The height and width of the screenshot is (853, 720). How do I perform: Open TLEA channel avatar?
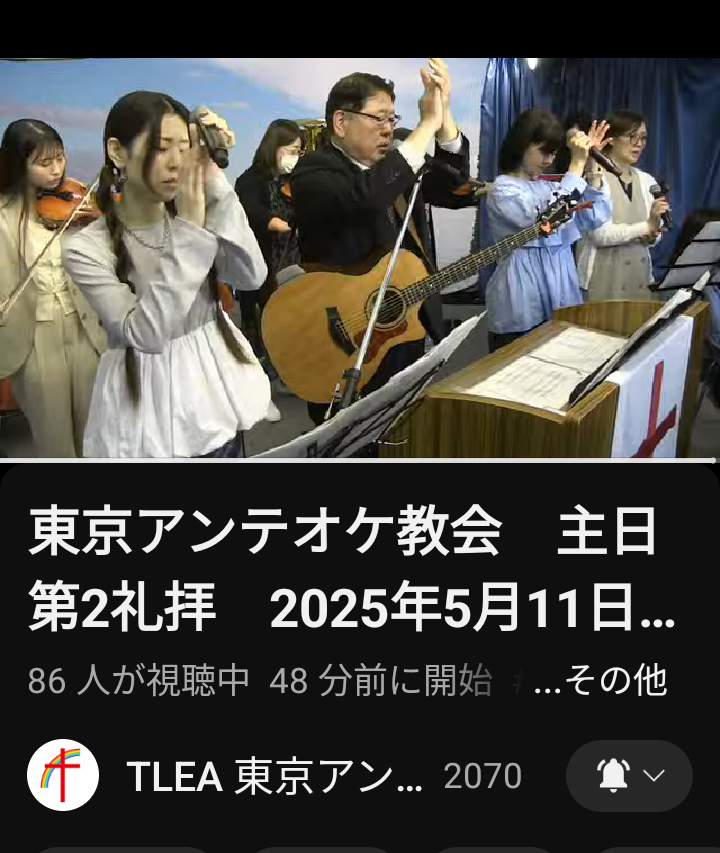(63, 775)
